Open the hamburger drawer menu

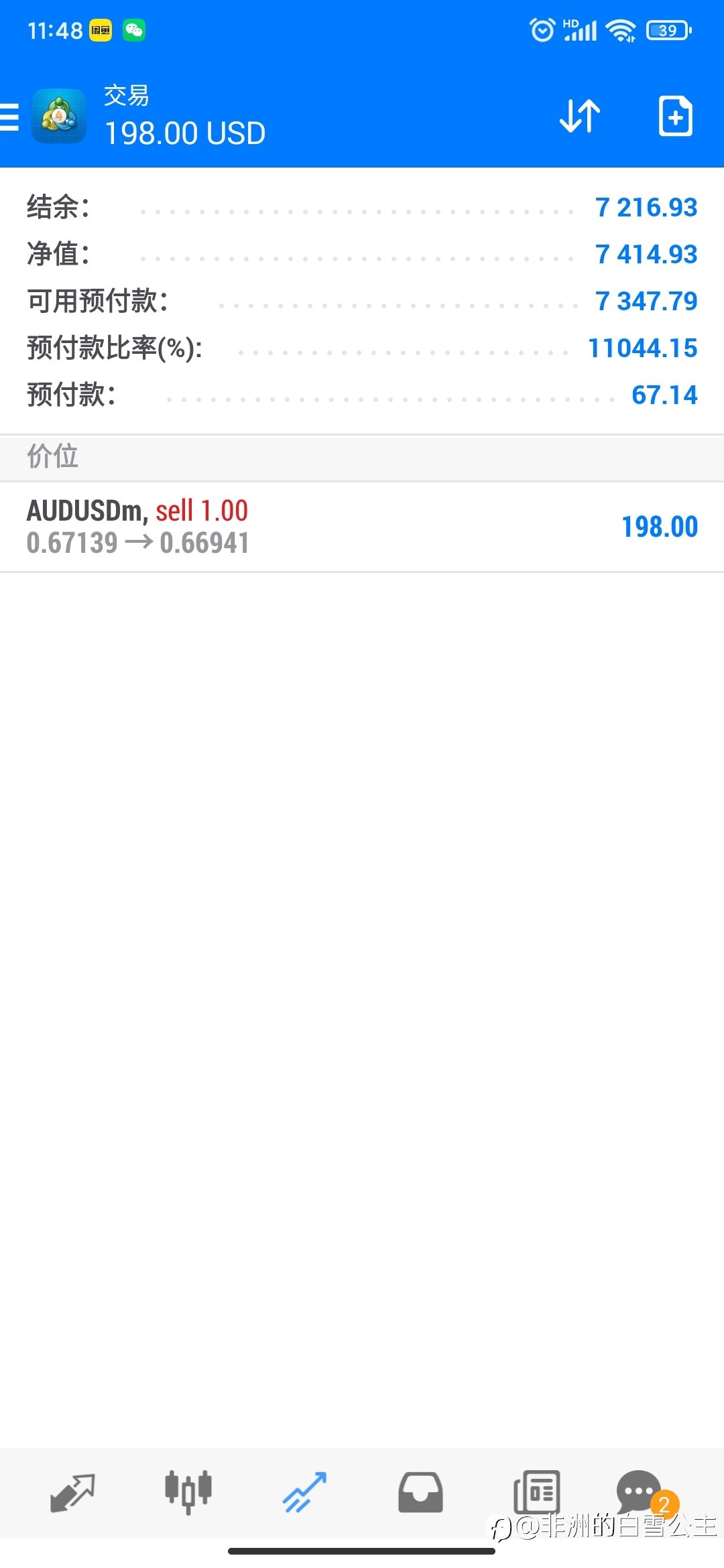click(9, 117)
